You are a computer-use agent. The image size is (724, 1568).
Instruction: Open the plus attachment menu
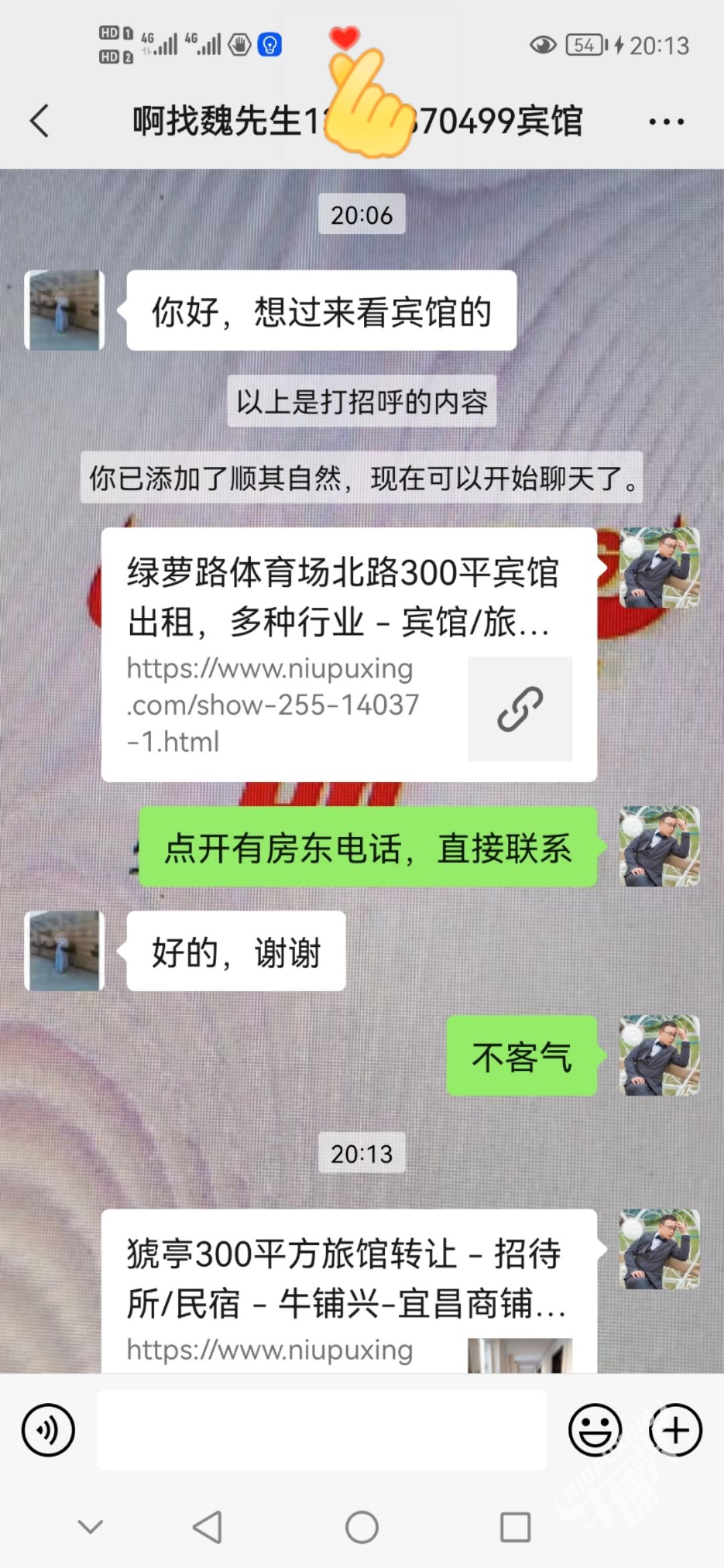[x=675, y=1429]
